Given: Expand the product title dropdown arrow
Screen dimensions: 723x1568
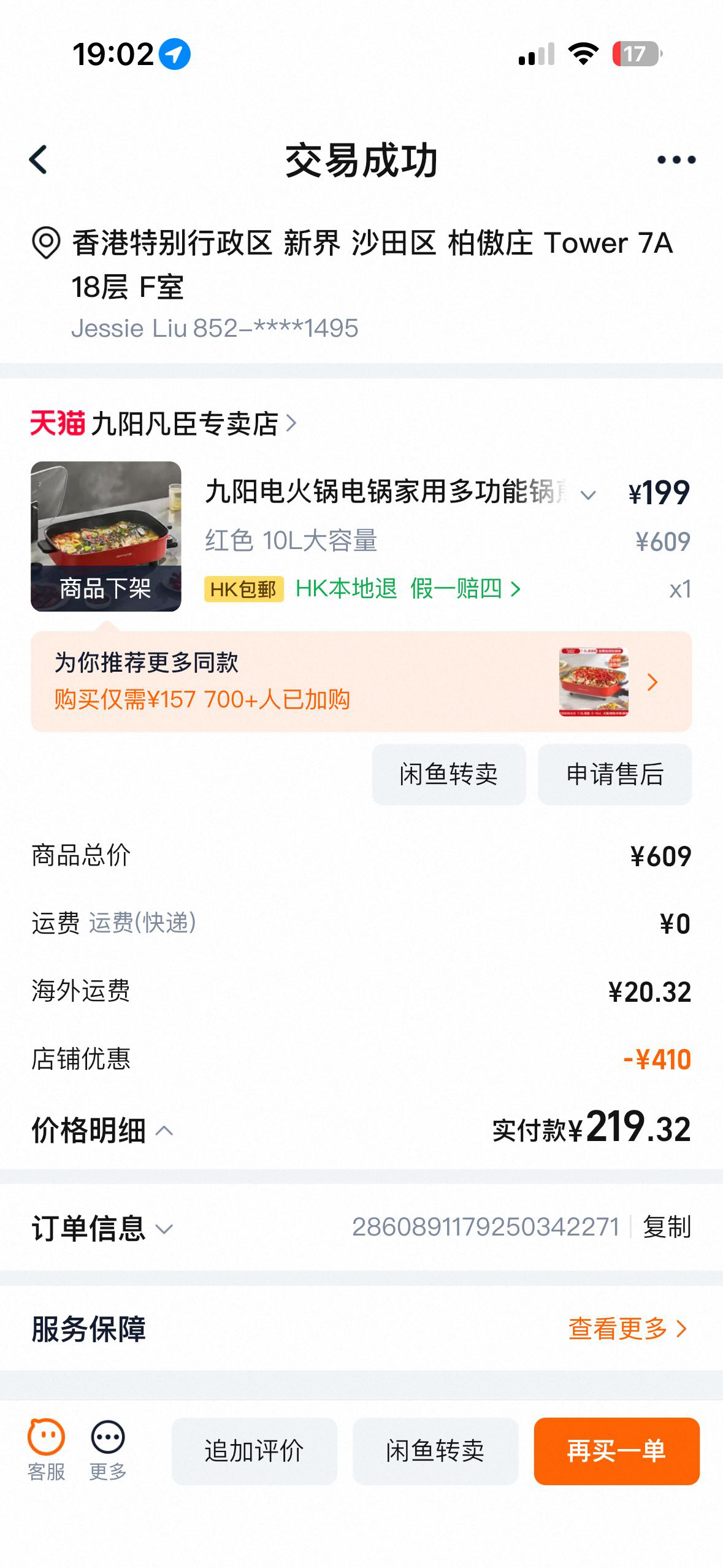Looking at the screenshot, I should click(x=587, y=495).
